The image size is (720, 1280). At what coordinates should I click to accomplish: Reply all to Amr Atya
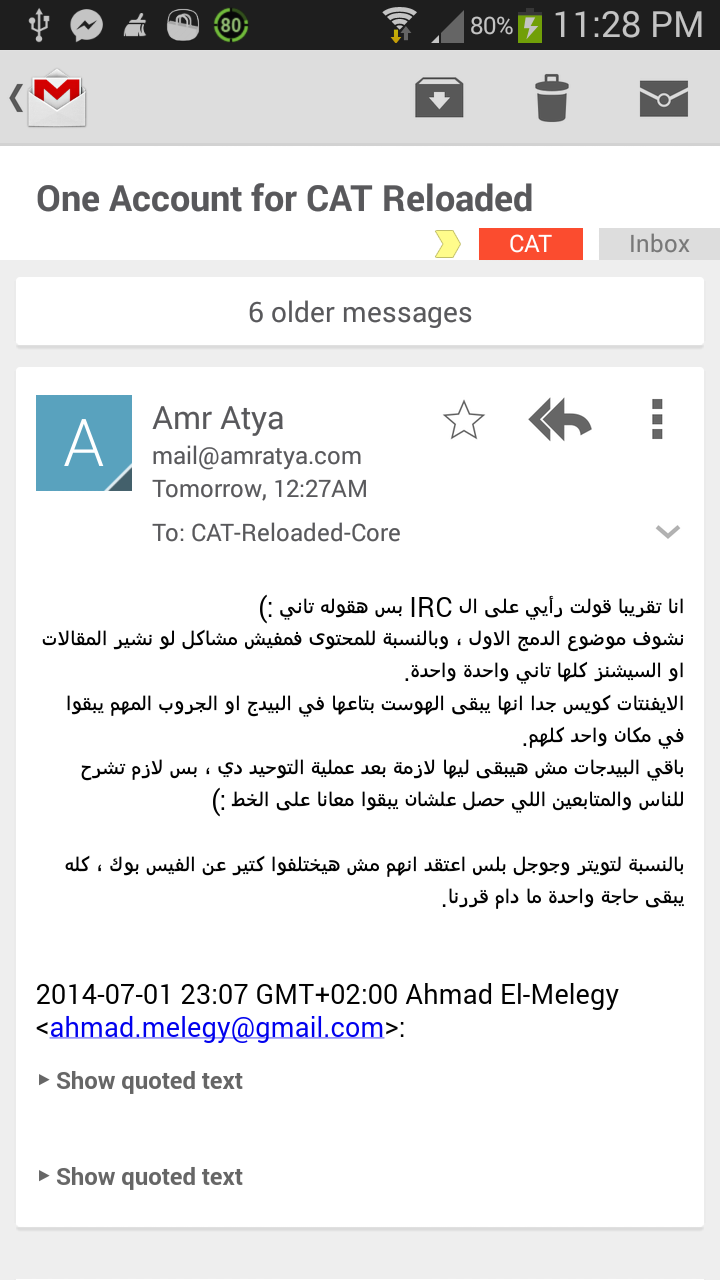tap(560, 421)
